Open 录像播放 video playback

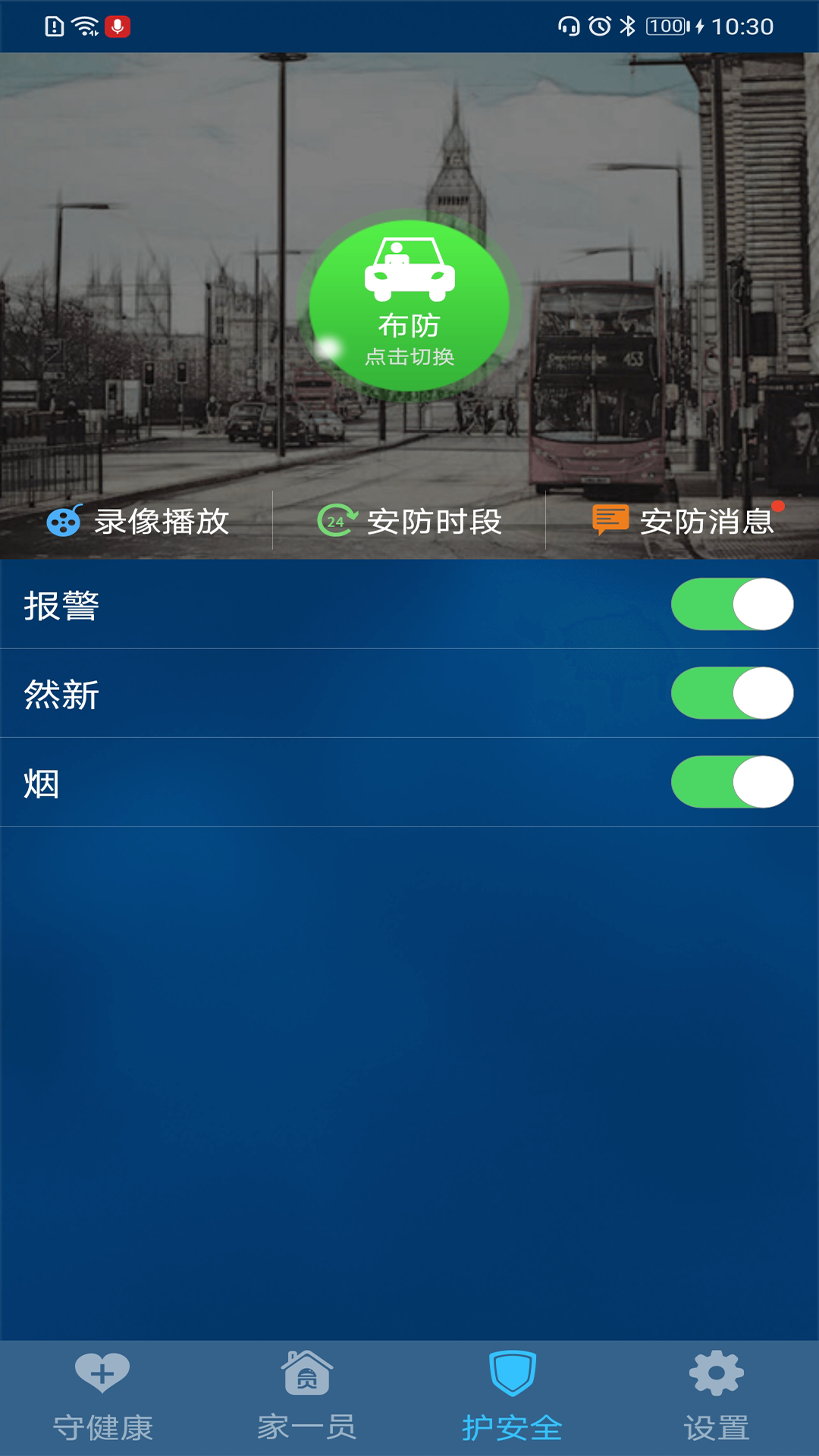tap(137, 521)
